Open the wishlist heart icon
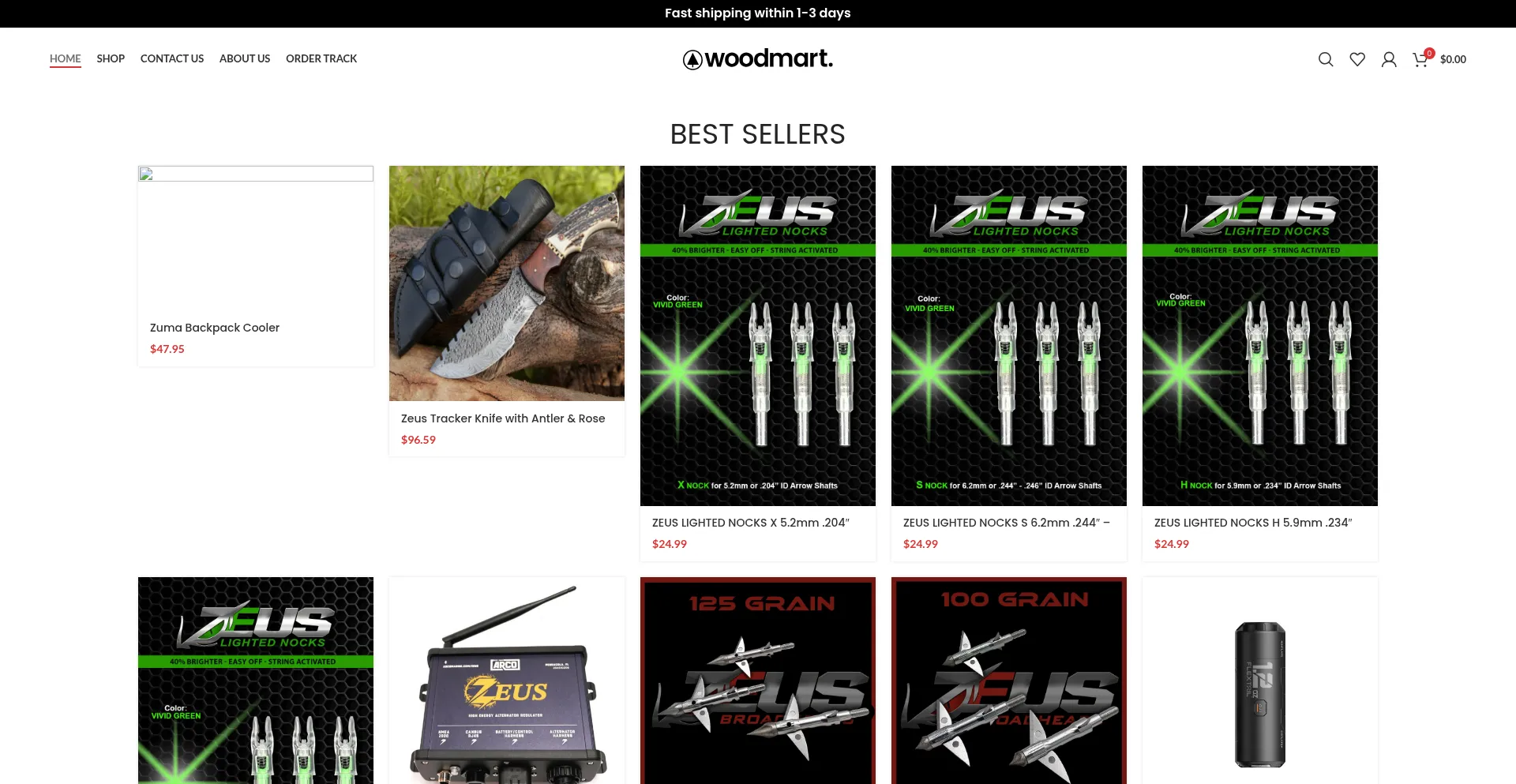The width and height of the screenshot is (1516, 784). (1357, 59)
